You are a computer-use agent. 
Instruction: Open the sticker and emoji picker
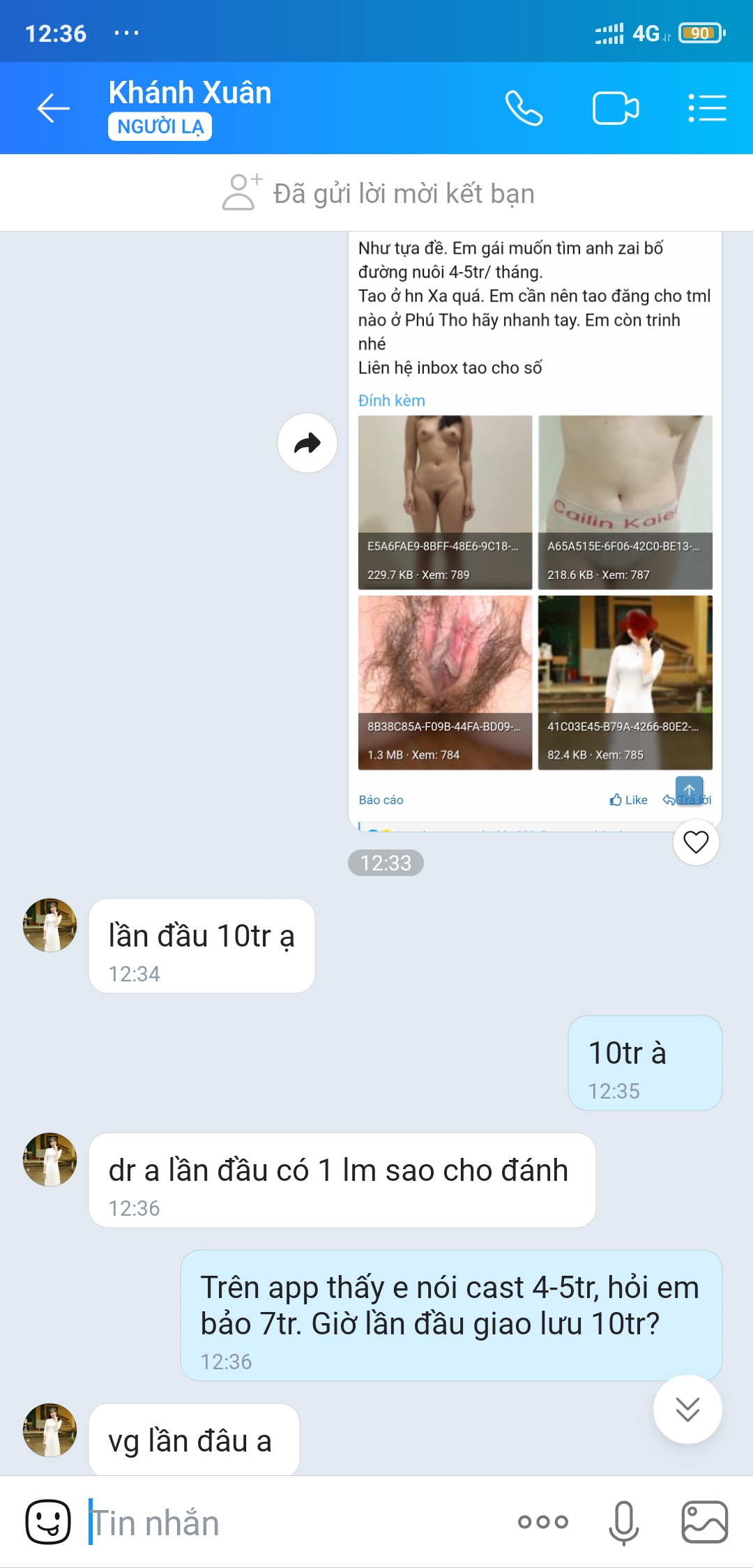[x=48, y=1522]
